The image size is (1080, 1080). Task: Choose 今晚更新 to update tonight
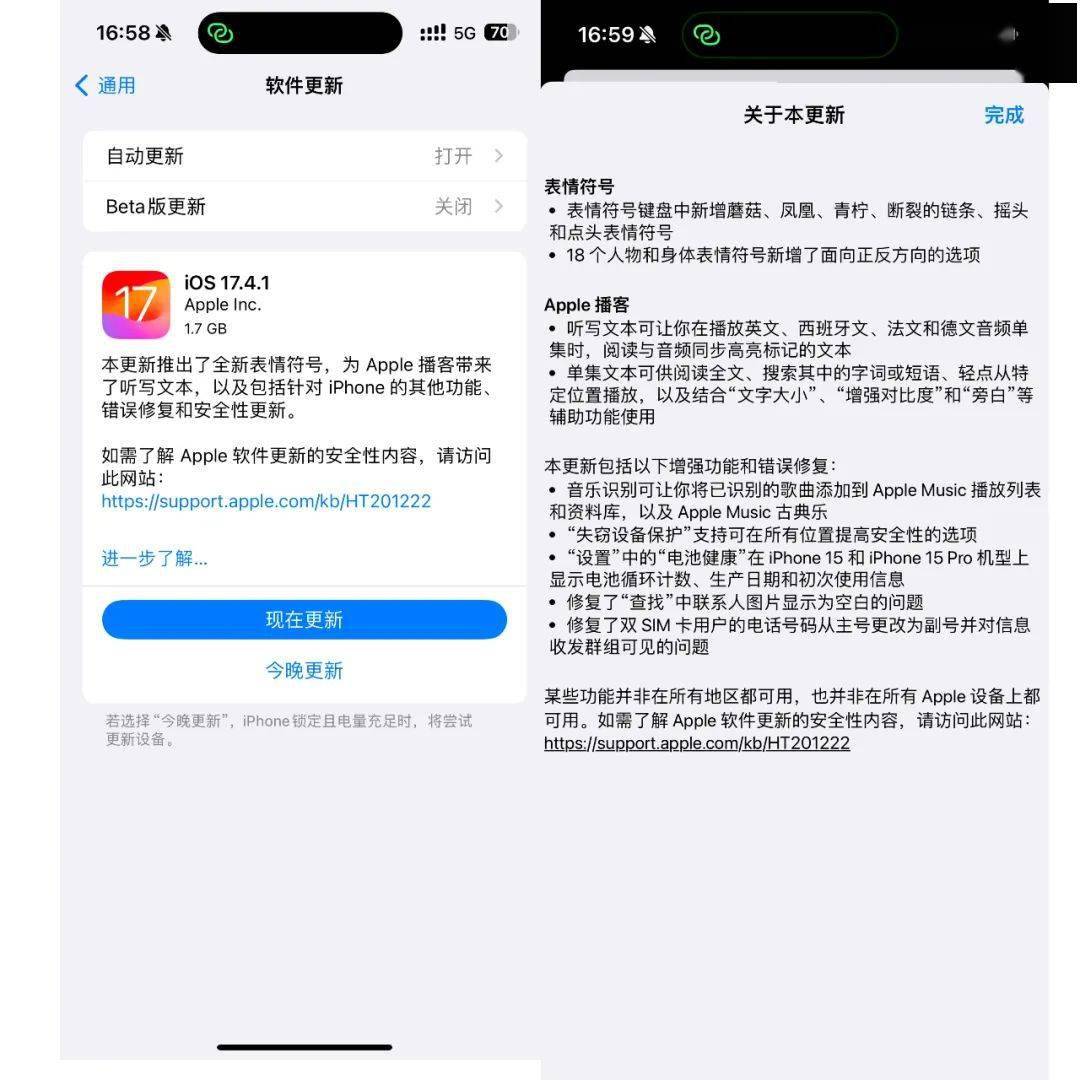(x=304, y=670)
